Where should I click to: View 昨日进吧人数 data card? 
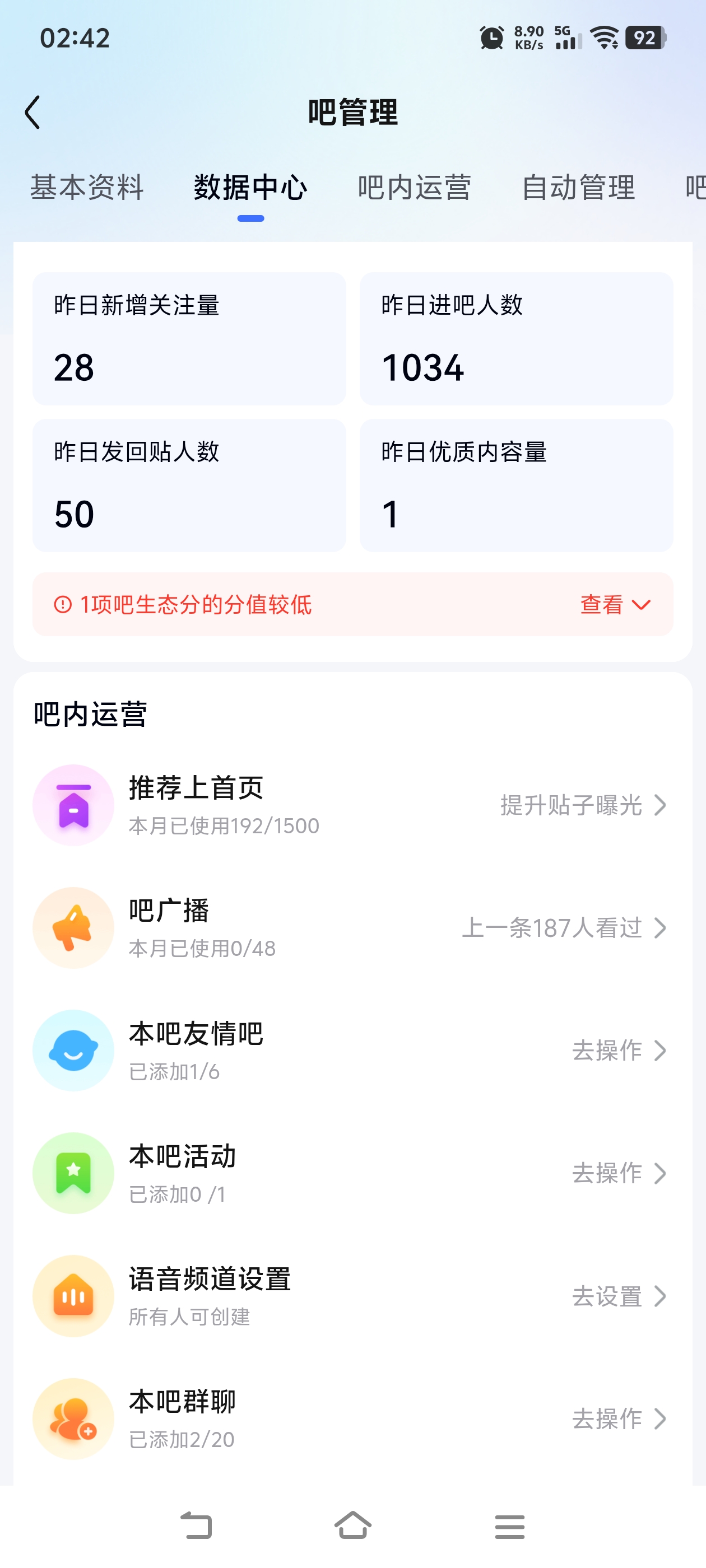coord(516,338)
